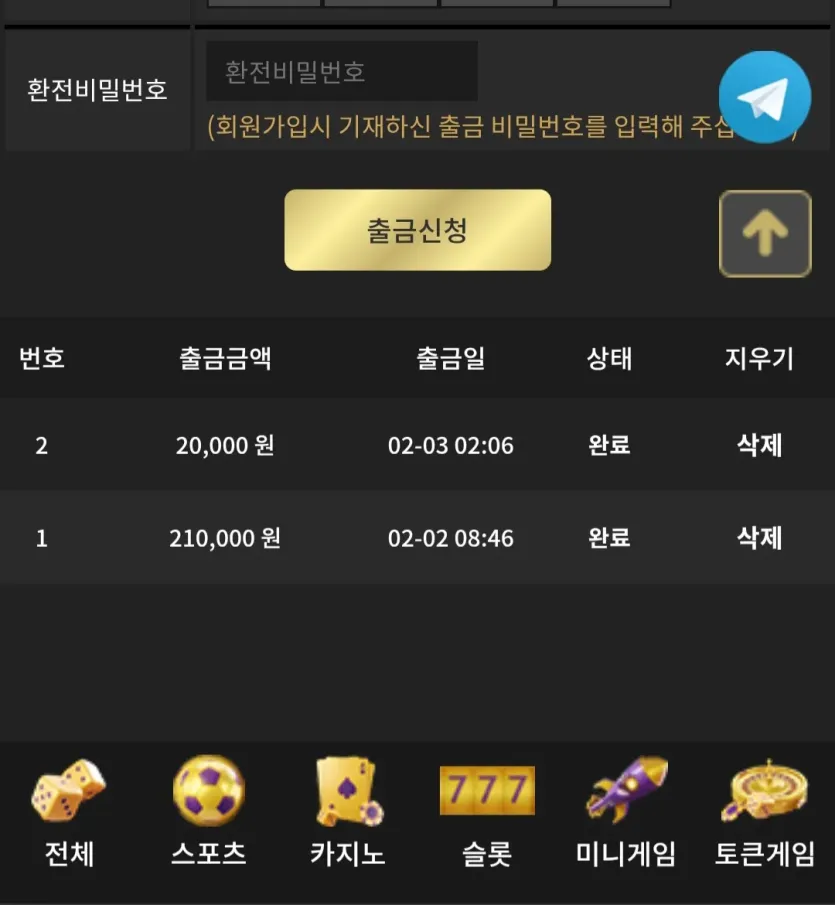Image resolution: width=835 pixels, height=905 pixels.
Task: Go to the 카지노 section
Action: coord(347,813)
